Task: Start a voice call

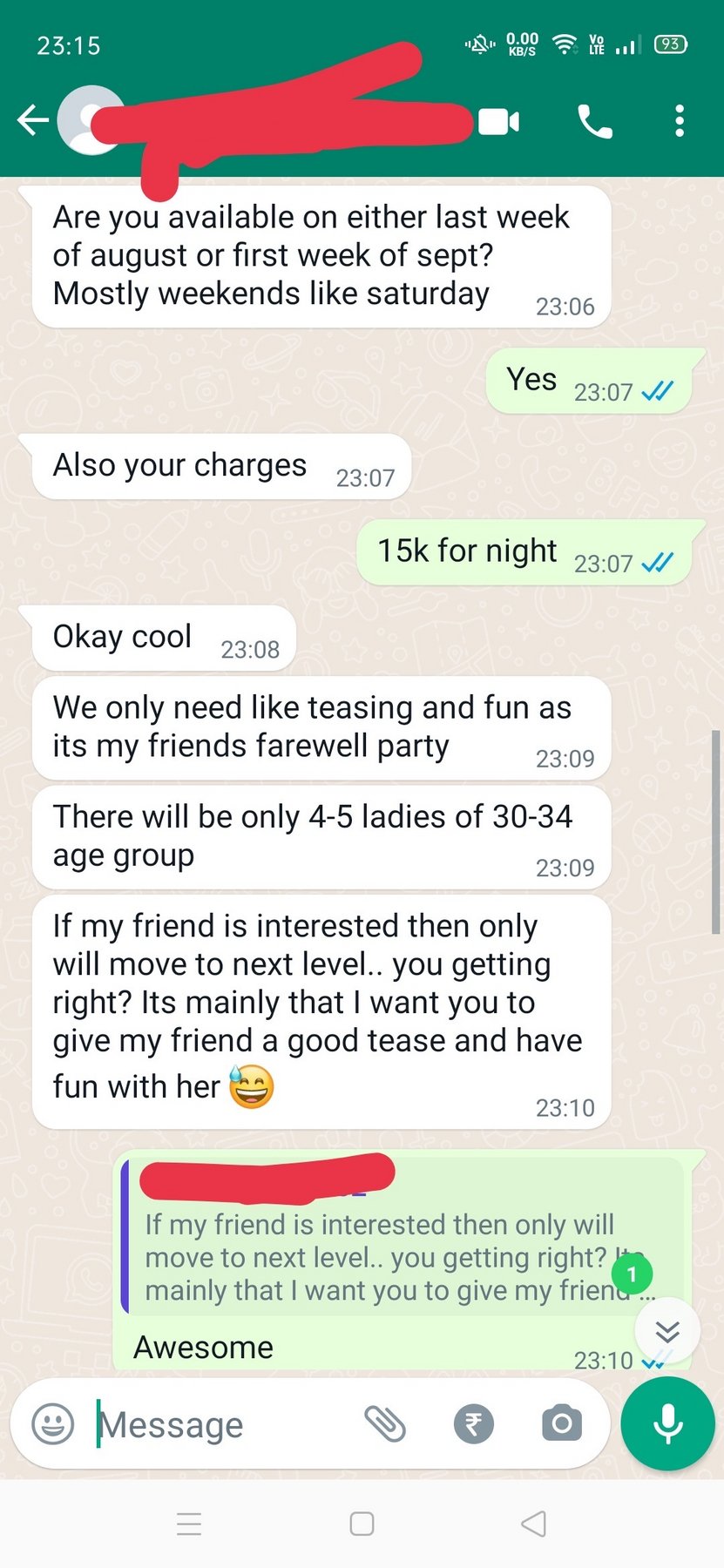Action: 595,122
